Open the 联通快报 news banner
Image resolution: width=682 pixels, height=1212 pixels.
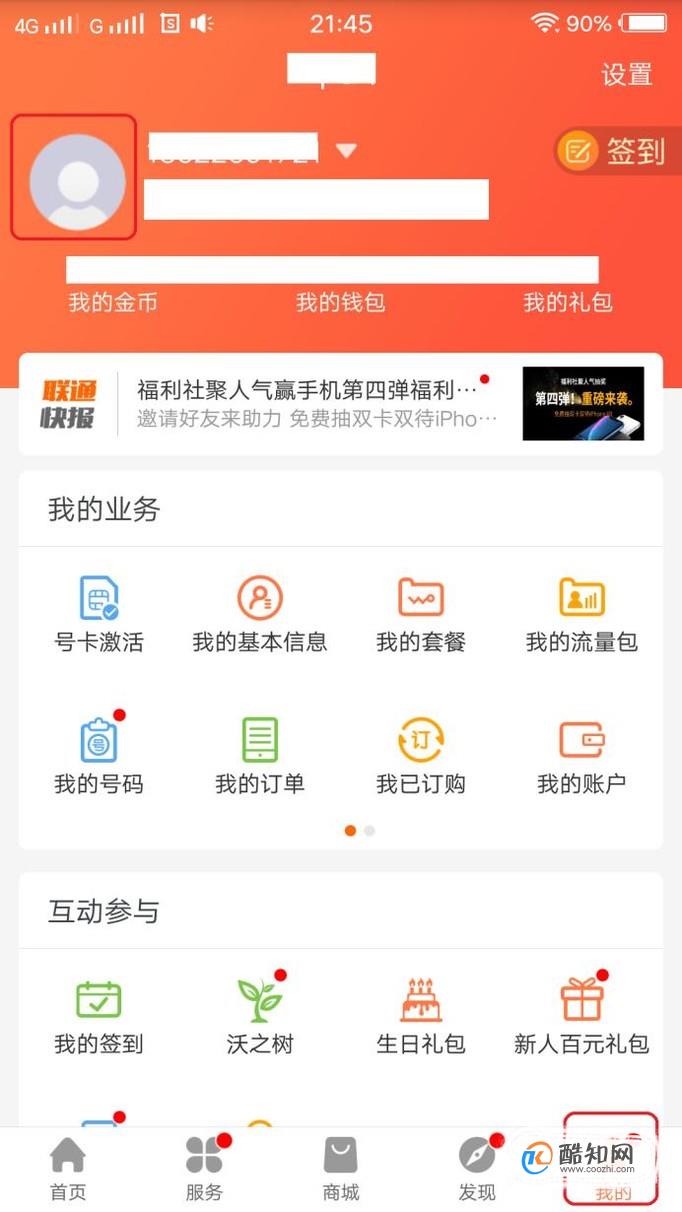[341, 404]
